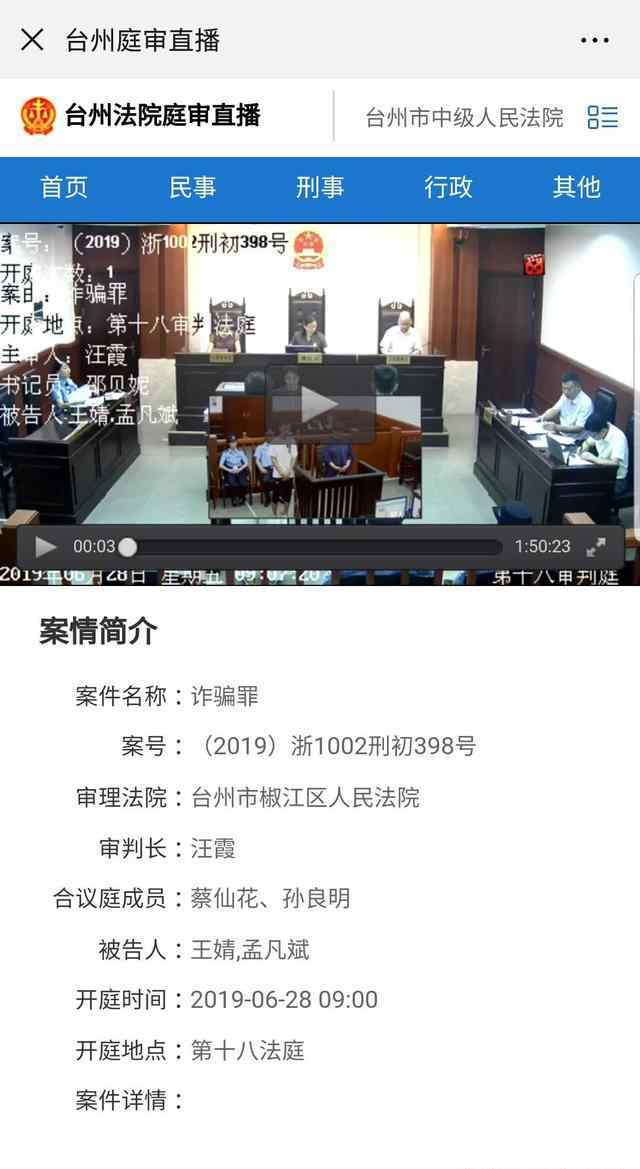The image size is (640, 1169).
Task: Switch to the 行政 tab
Action: pyautogui.click(x=448, y=186)
